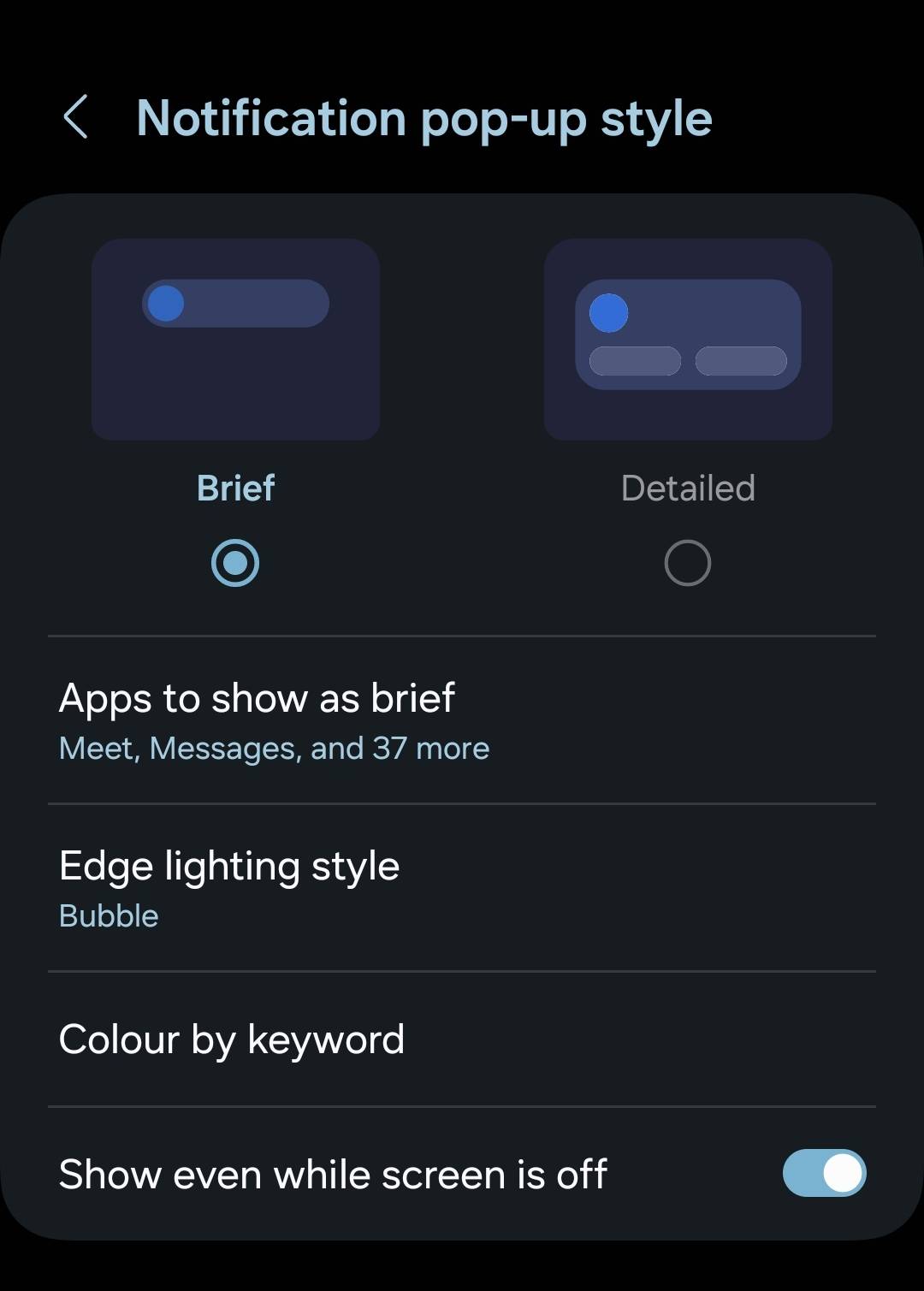Viewport: 924px width, 1291px height.
Task: Click Meet, Messages, and 37 more subtitle
Action: pos(275,748)
